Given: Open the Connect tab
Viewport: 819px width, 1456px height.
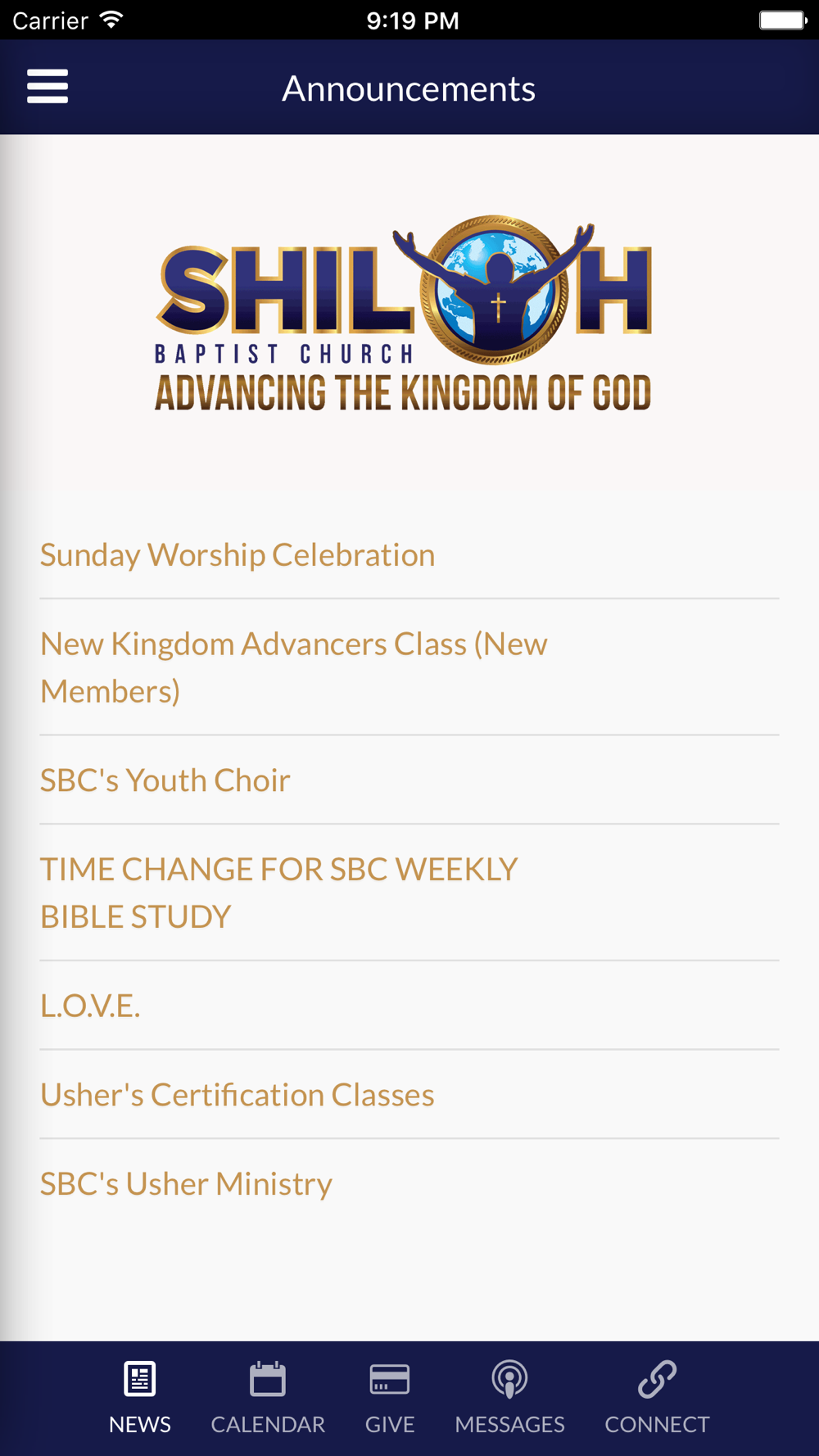Looking at the screenshot, I should [x=657, y=1398].
